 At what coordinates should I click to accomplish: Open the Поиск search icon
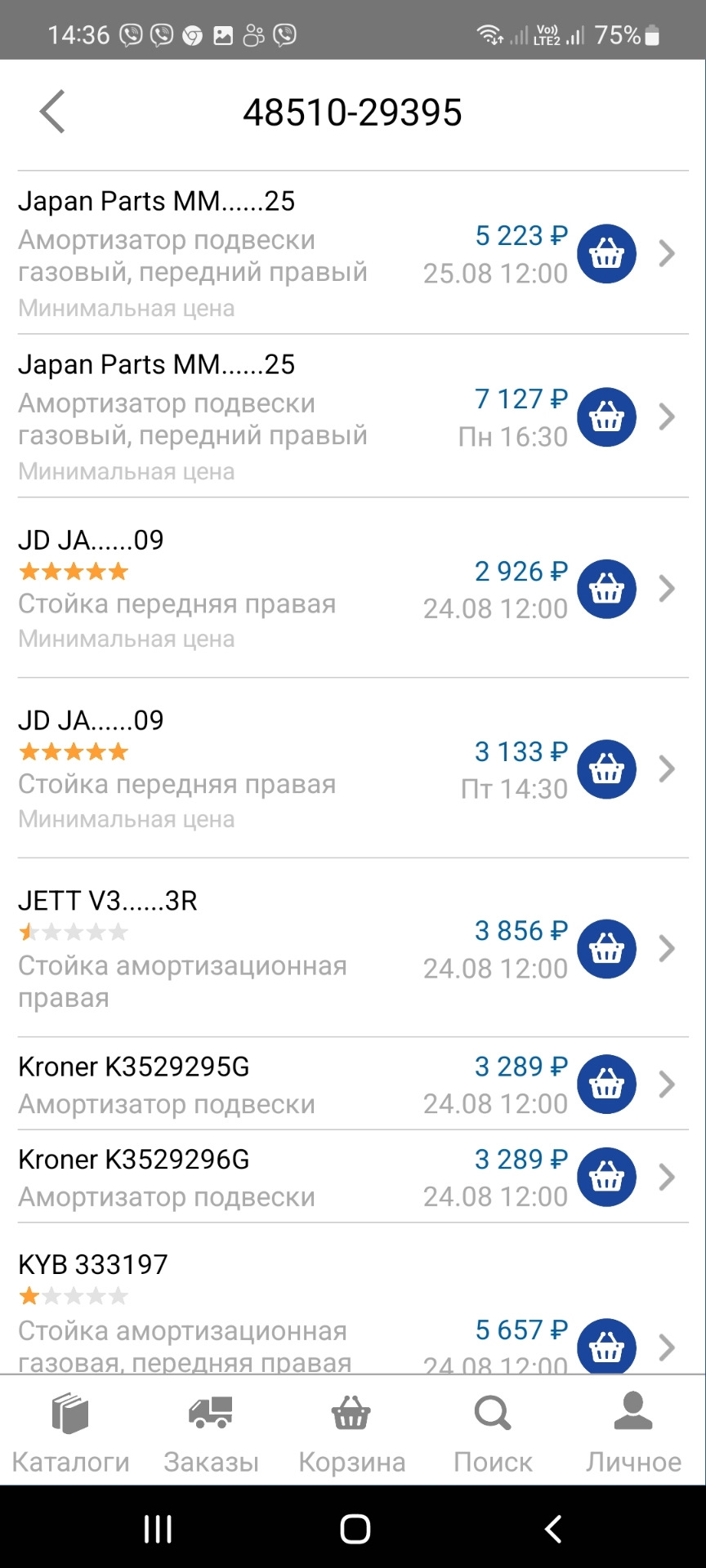tap(491, 1429)
